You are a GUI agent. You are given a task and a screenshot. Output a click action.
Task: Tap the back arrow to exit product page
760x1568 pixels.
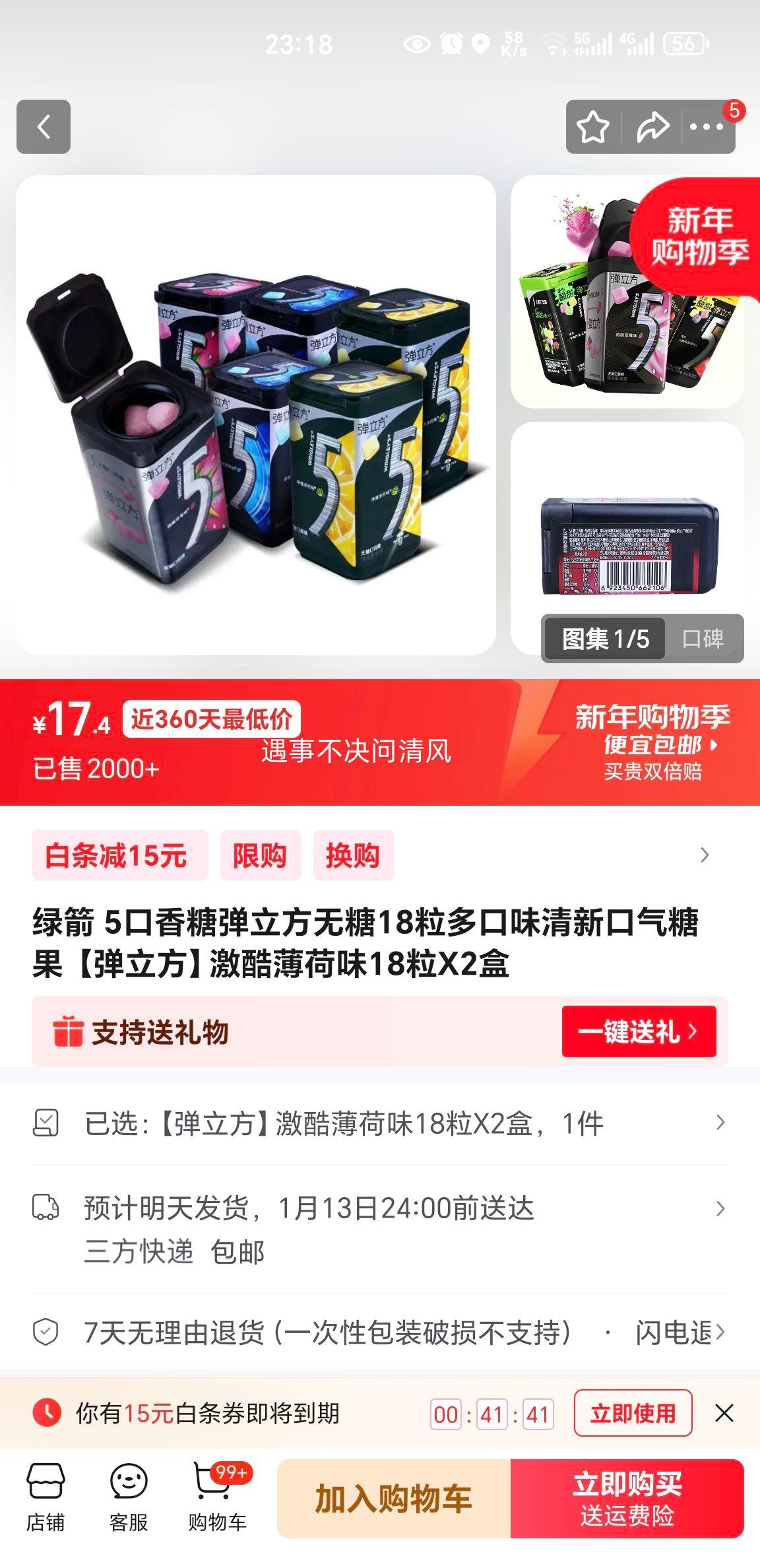coord(44,126)
